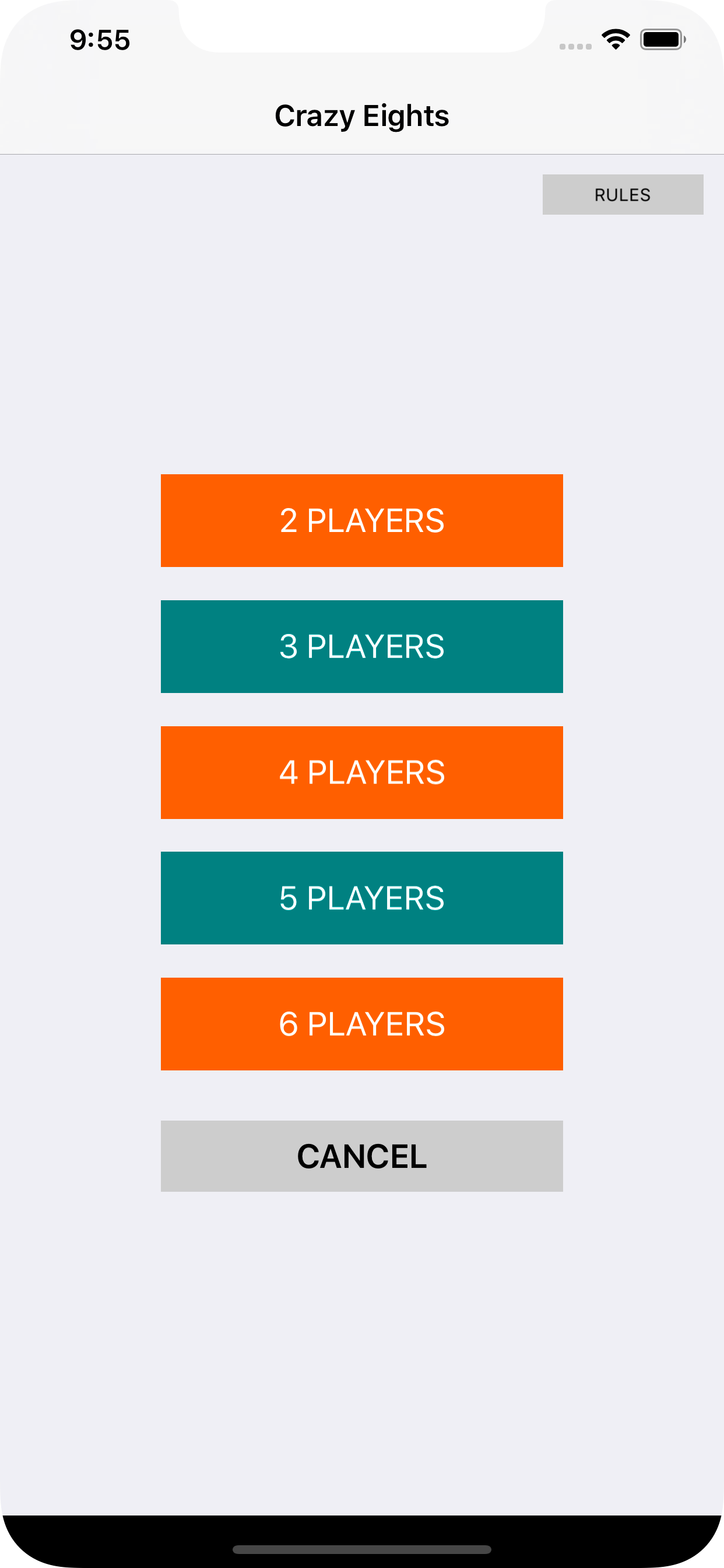The height and width of the screenshot is (1568, 724).
Task: Pick the 5 Players option
Action: coord(362,898)
